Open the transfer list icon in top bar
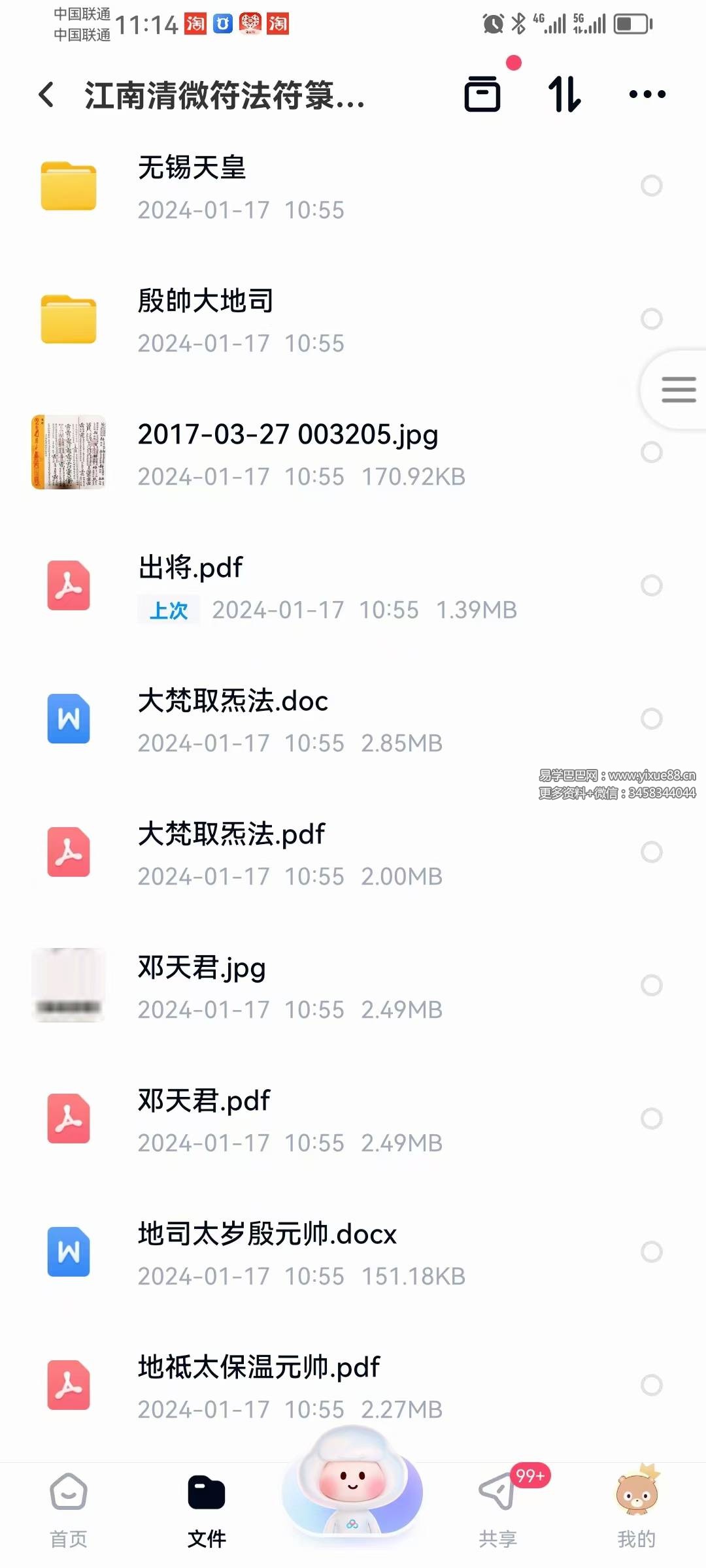706x1568 pixels. (x=484, y=94)
